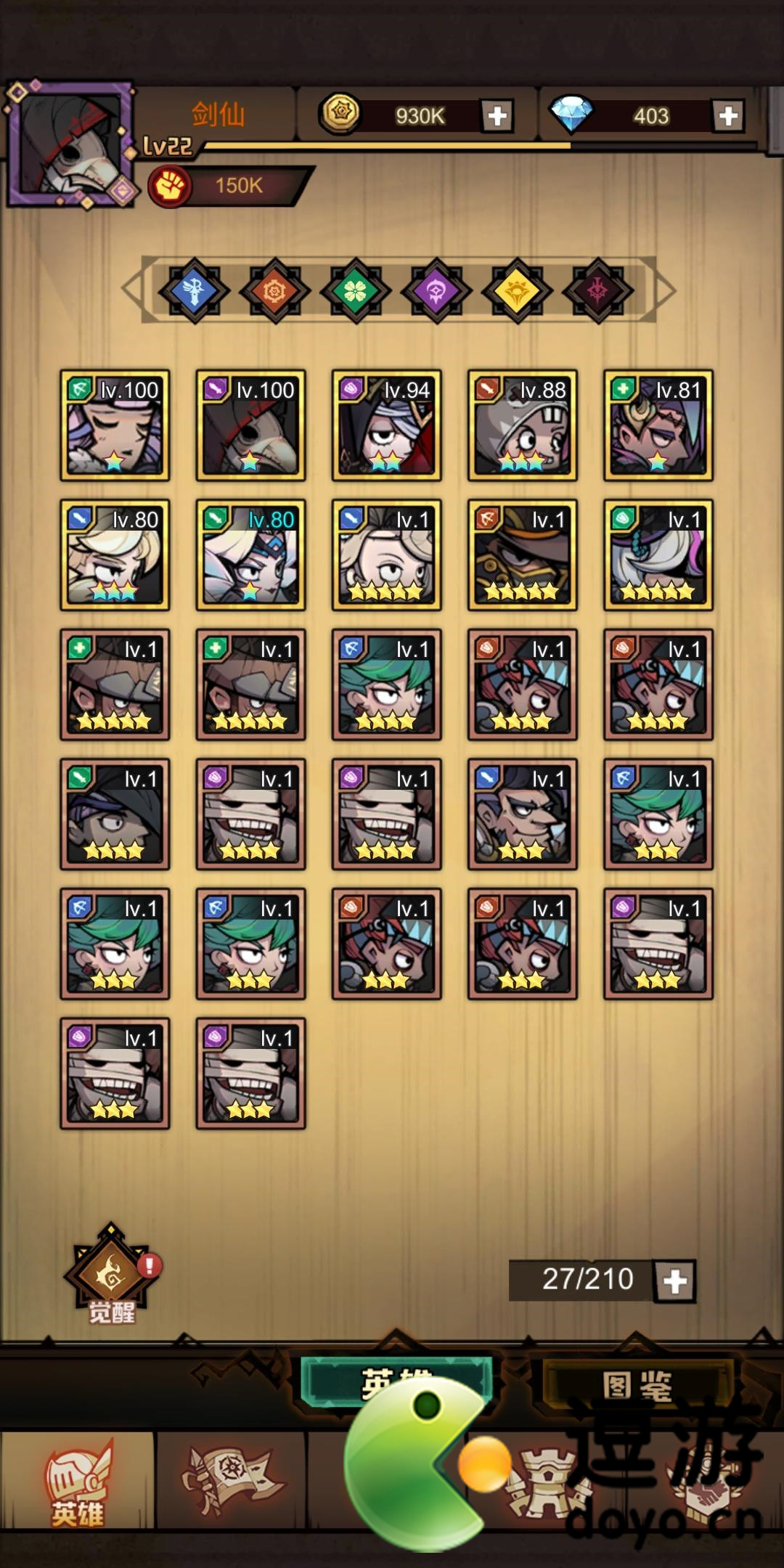Open the lv.94 hero card
Image resolution: width=784 pixels, height=1568 pixels.
tap(386, 425)
